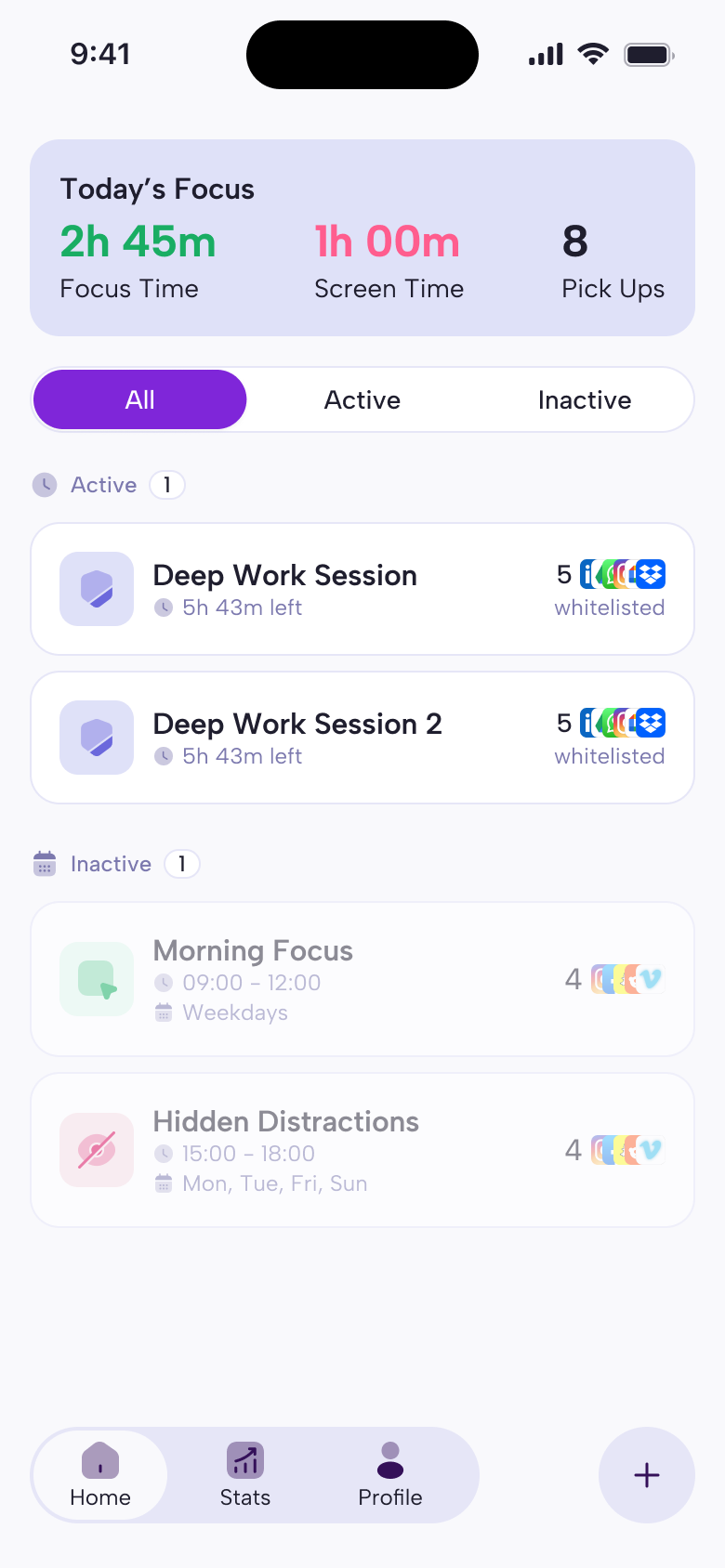Go to the Home tab
This screenshot has height=1568, width=725.
(x=99, y=1475)
